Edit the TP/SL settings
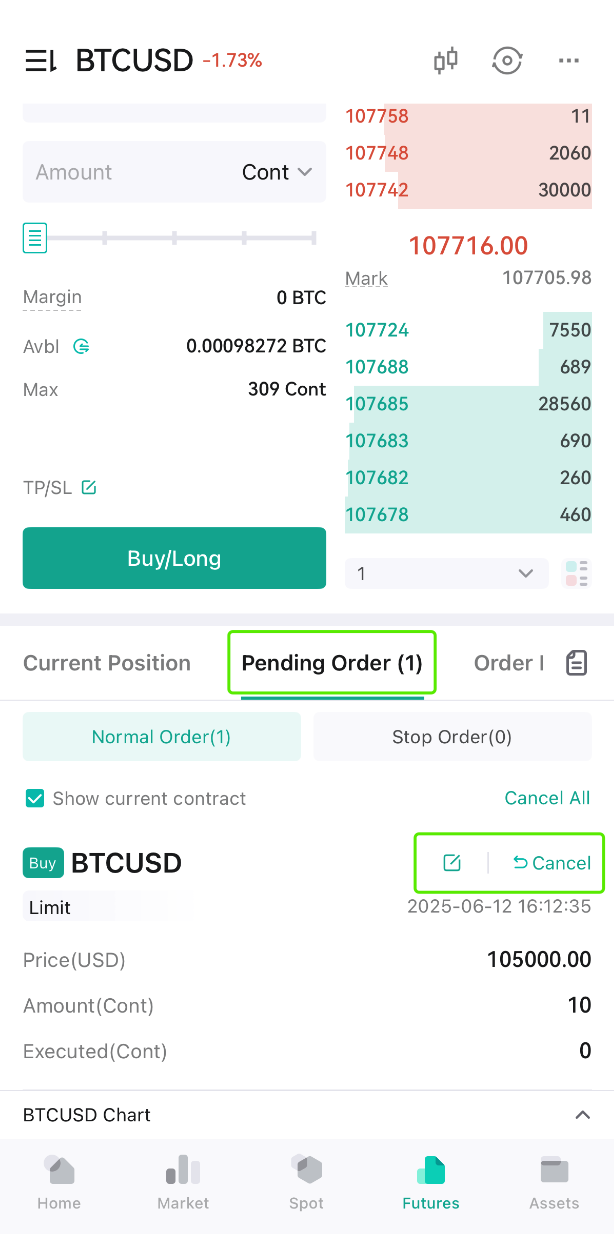Image resolution: width=614 pixels, height=1234 pixels. (89, 488)
